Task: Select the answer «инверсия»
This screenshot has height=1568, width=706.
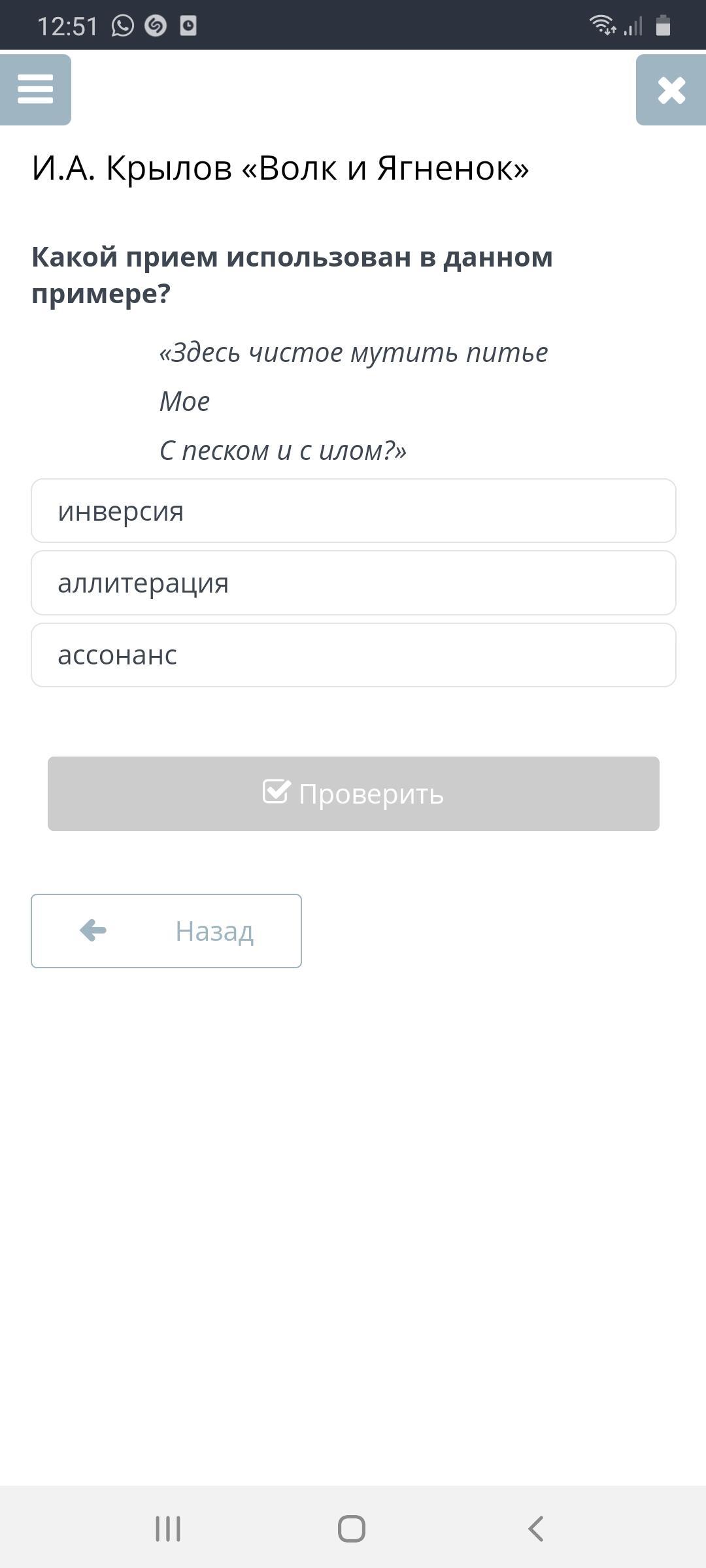Action: 353,511
